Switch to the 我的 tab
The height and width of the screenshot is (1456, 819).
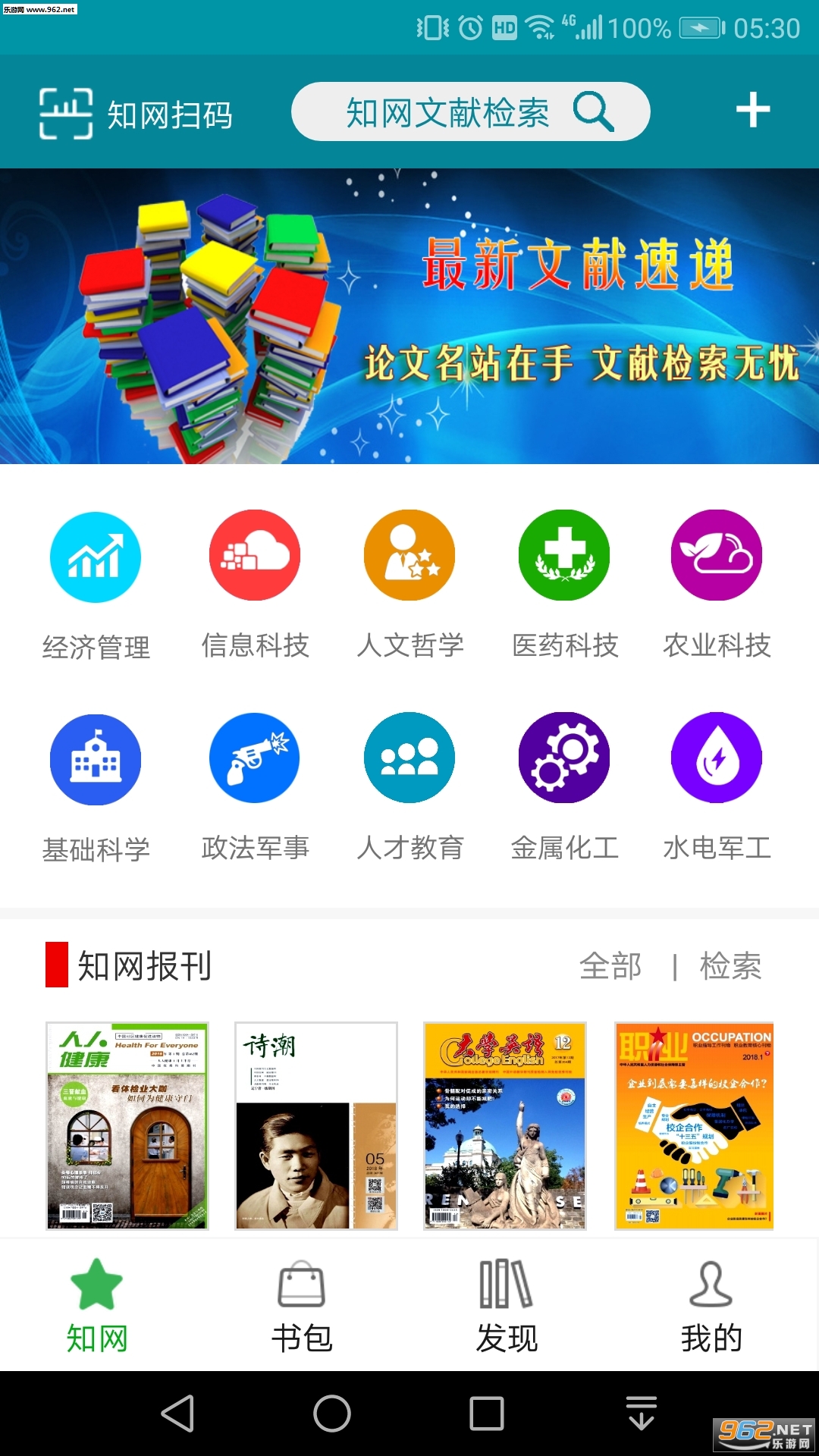711,1306
